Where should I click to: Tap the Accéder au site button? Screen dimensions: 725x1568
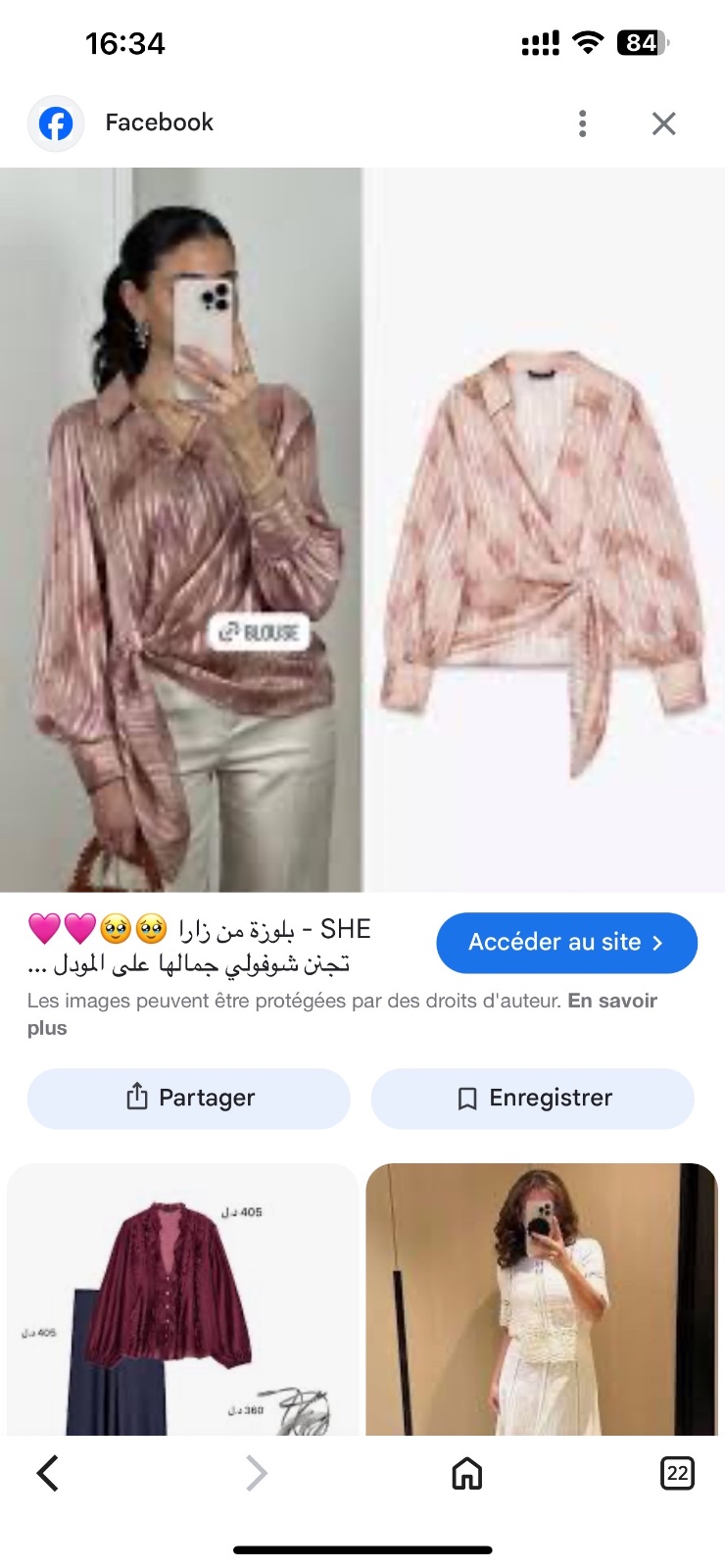[566, 943]
